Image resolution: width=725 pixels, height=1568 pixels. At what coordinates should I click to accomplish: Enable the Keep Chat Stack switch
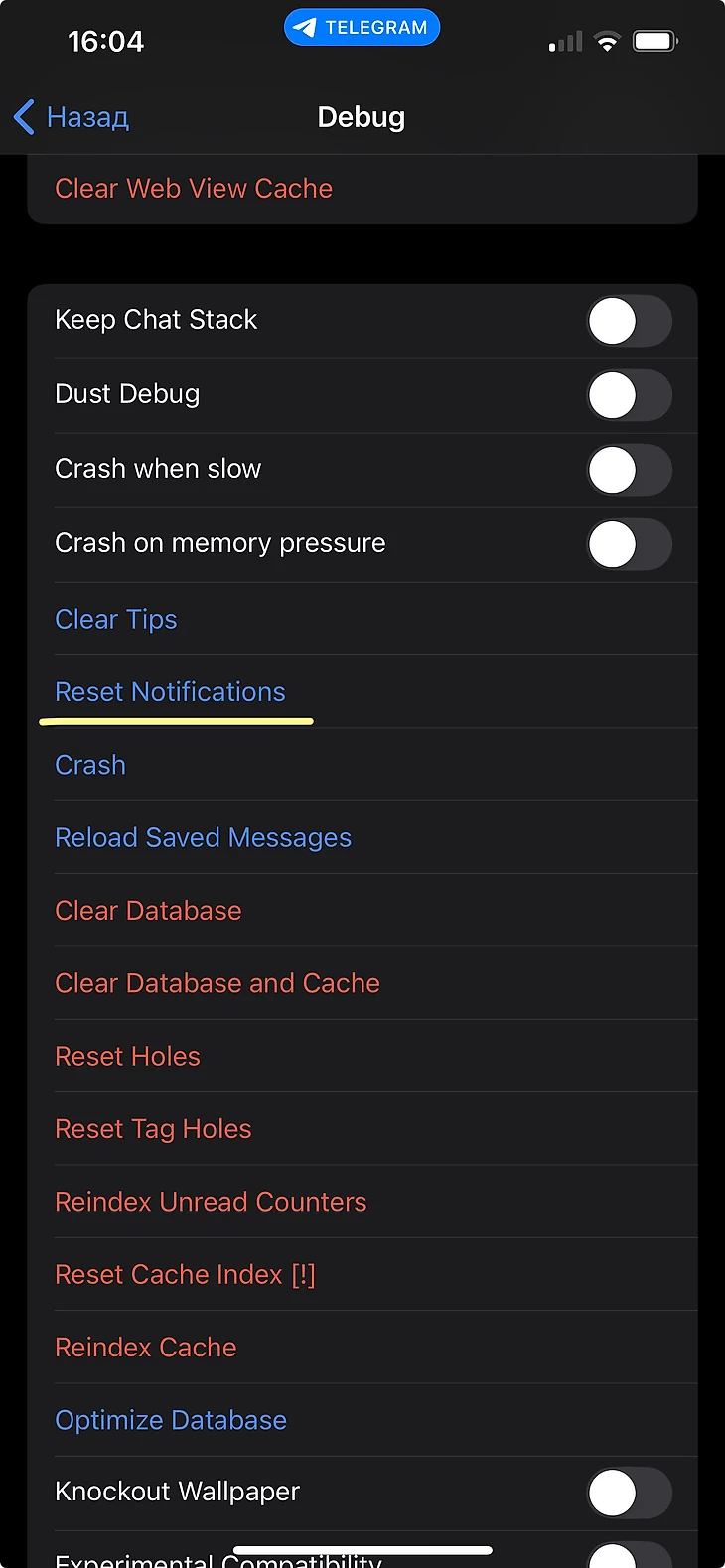coord(629,322)
